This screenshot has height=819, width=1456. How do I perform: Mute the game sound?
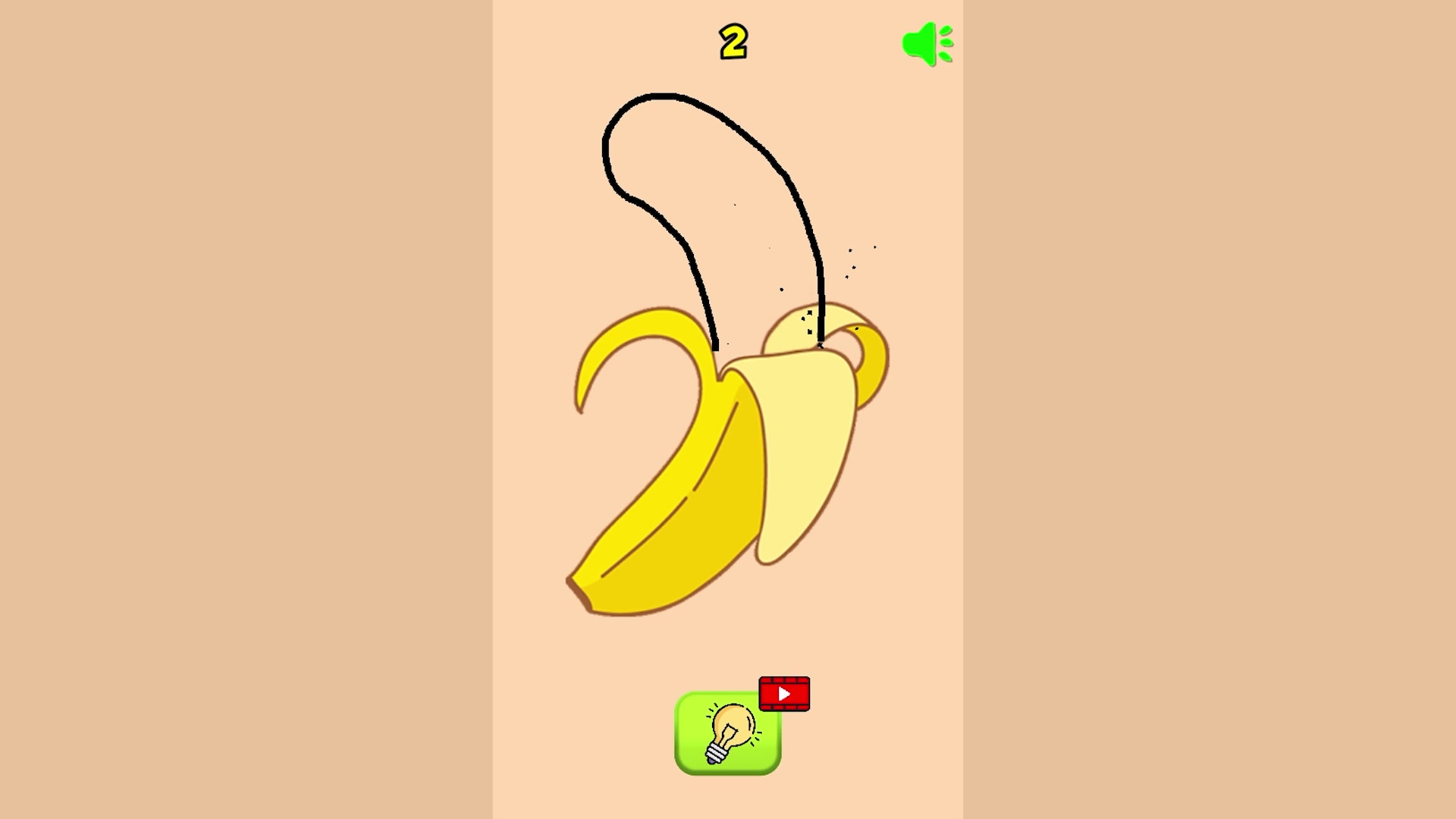pos(927,44)
